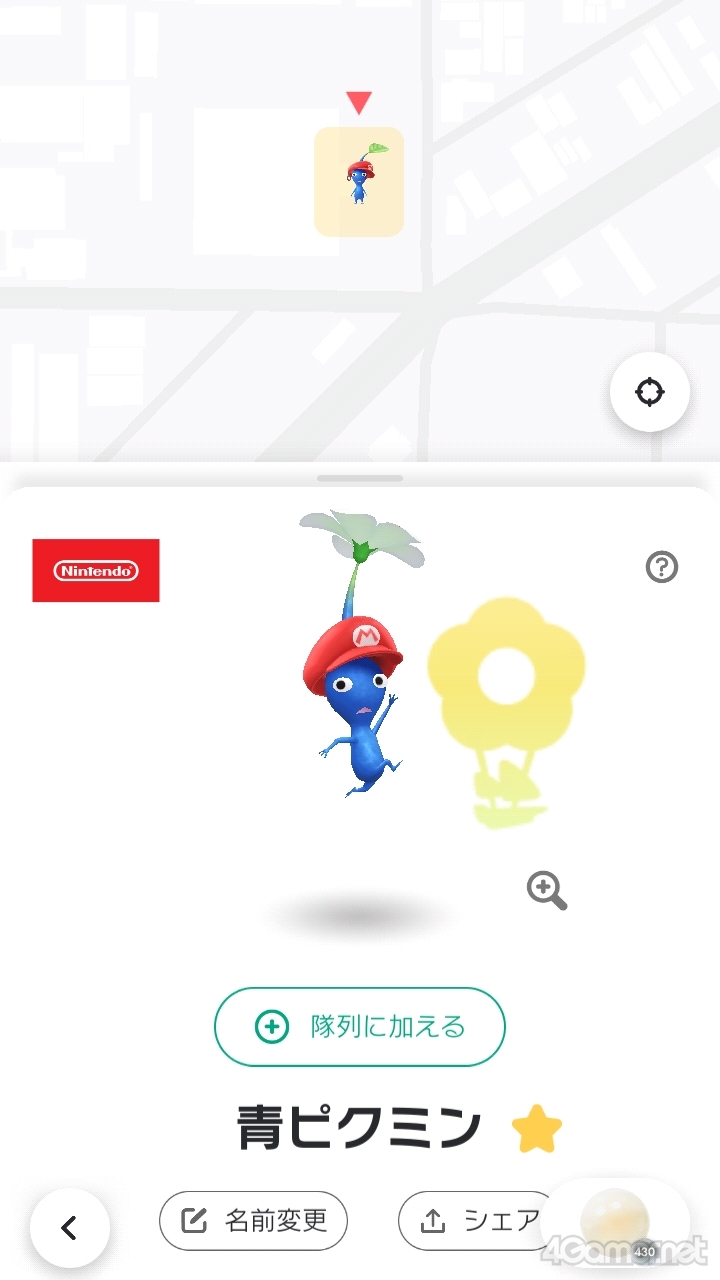This screenshot has width=720, height=1280.
Task: Open the help question mark icon
Action: pyautogui.click(x=662, y=567)
